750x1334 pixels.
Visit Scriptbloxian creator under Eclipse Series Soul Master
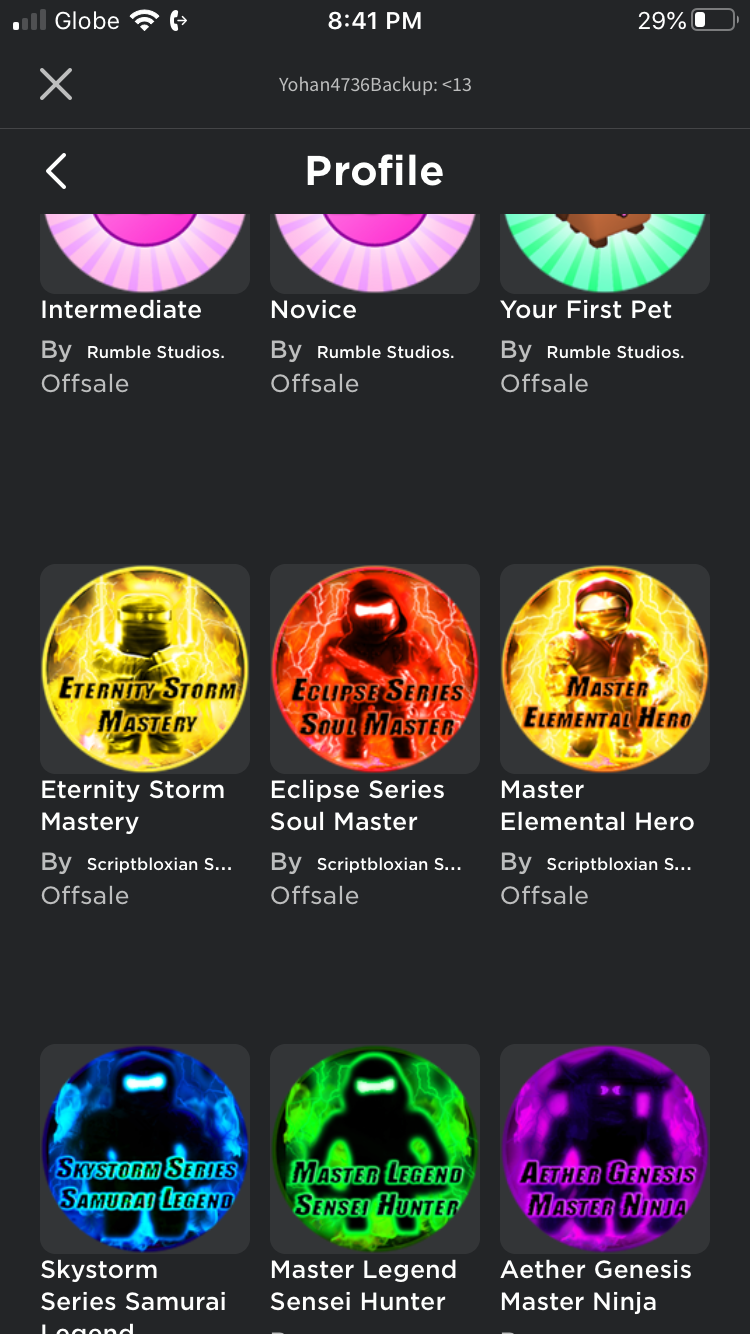pos(389,864)
